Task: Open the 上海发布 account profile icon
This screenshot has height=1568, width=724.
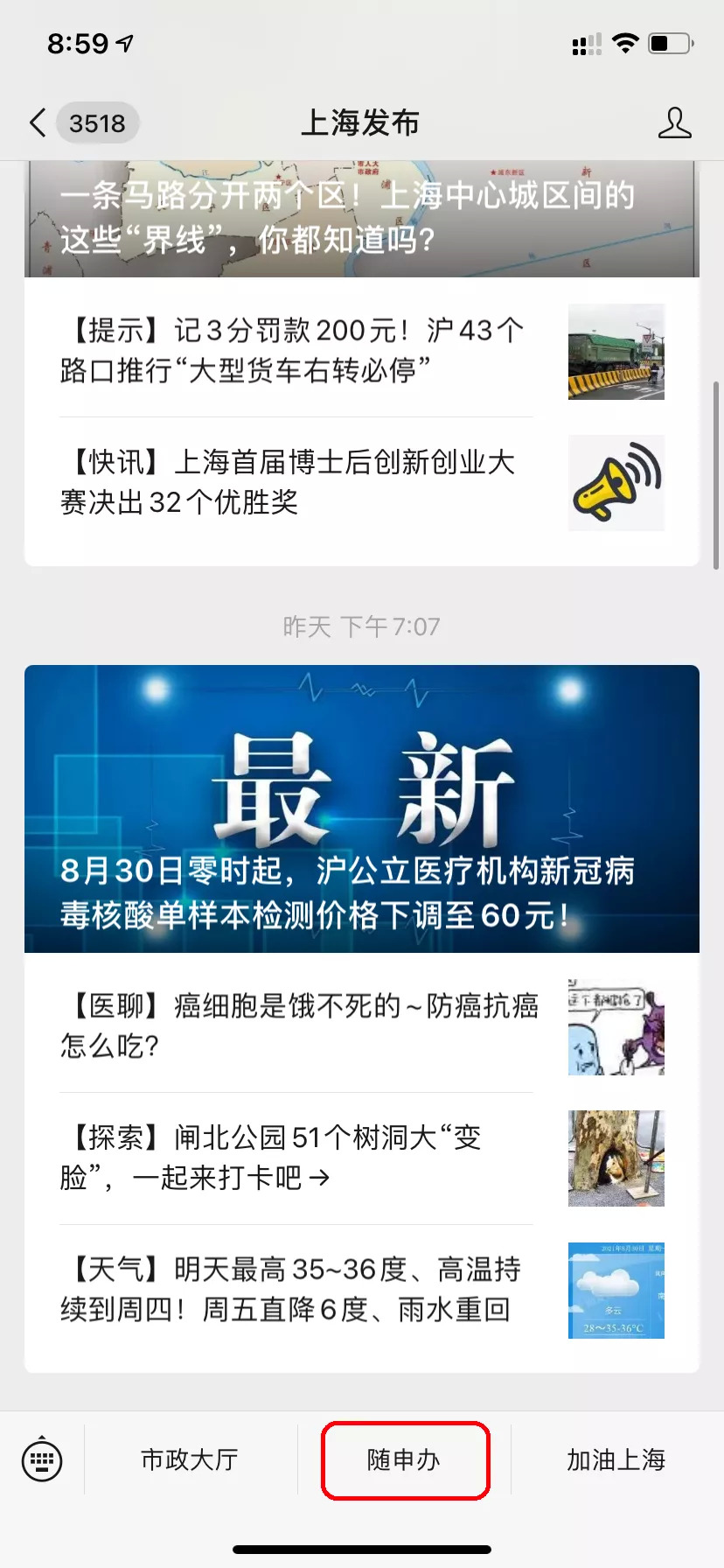Action: 674,123
